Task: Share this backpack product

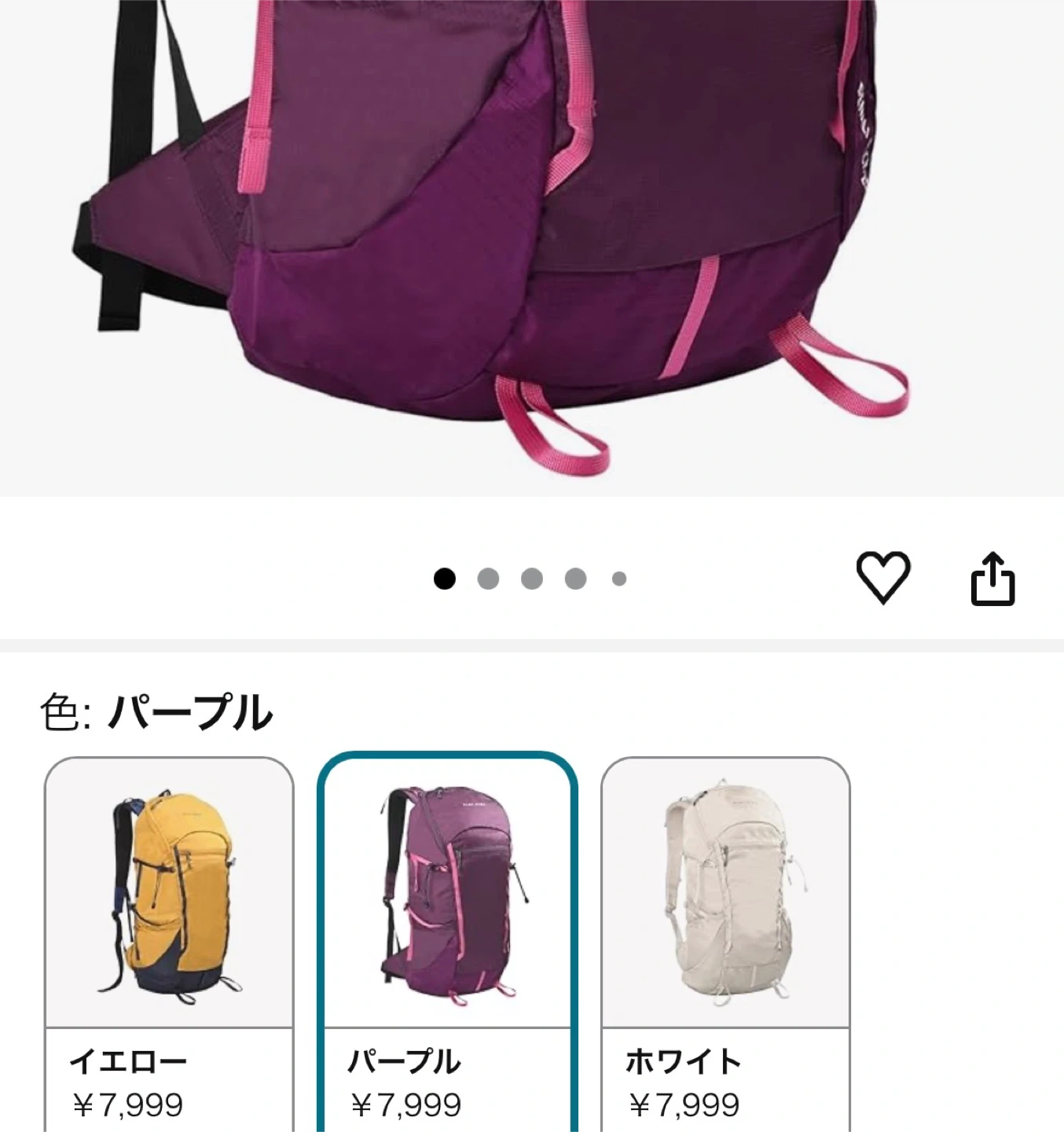Action: tap(992, 579)
